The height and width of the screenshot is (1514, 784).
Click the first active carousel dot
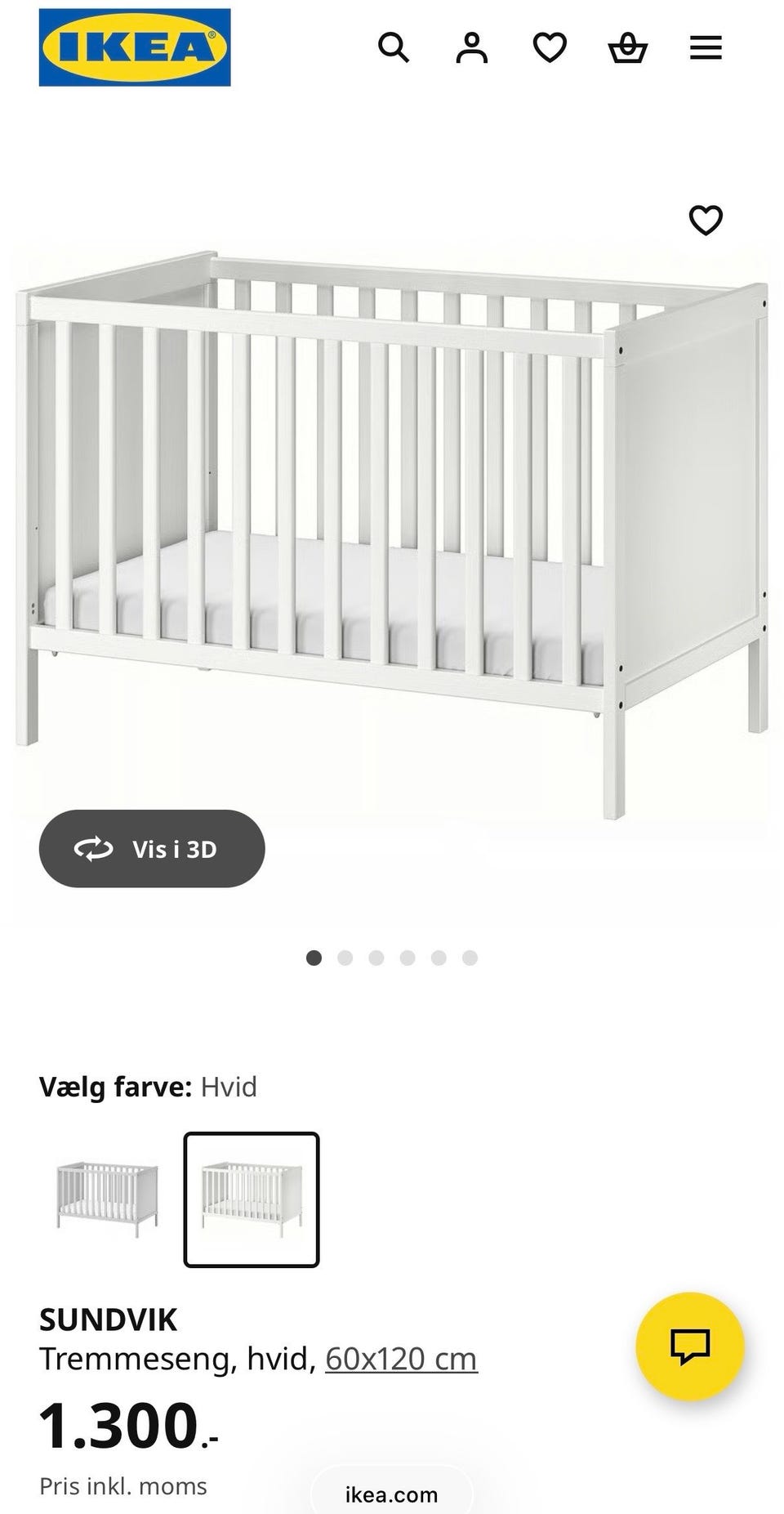(x=314, y=956)
